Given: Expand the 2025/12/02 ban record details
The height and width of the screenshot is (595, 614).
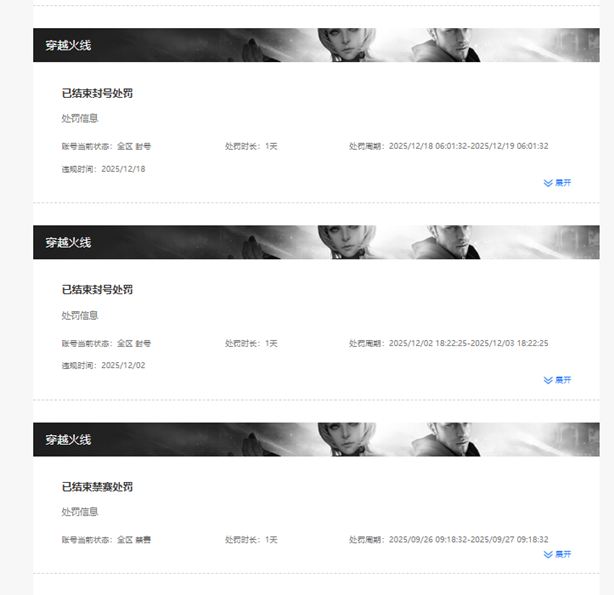Looking at the screenshot, I should click(558, 380).
